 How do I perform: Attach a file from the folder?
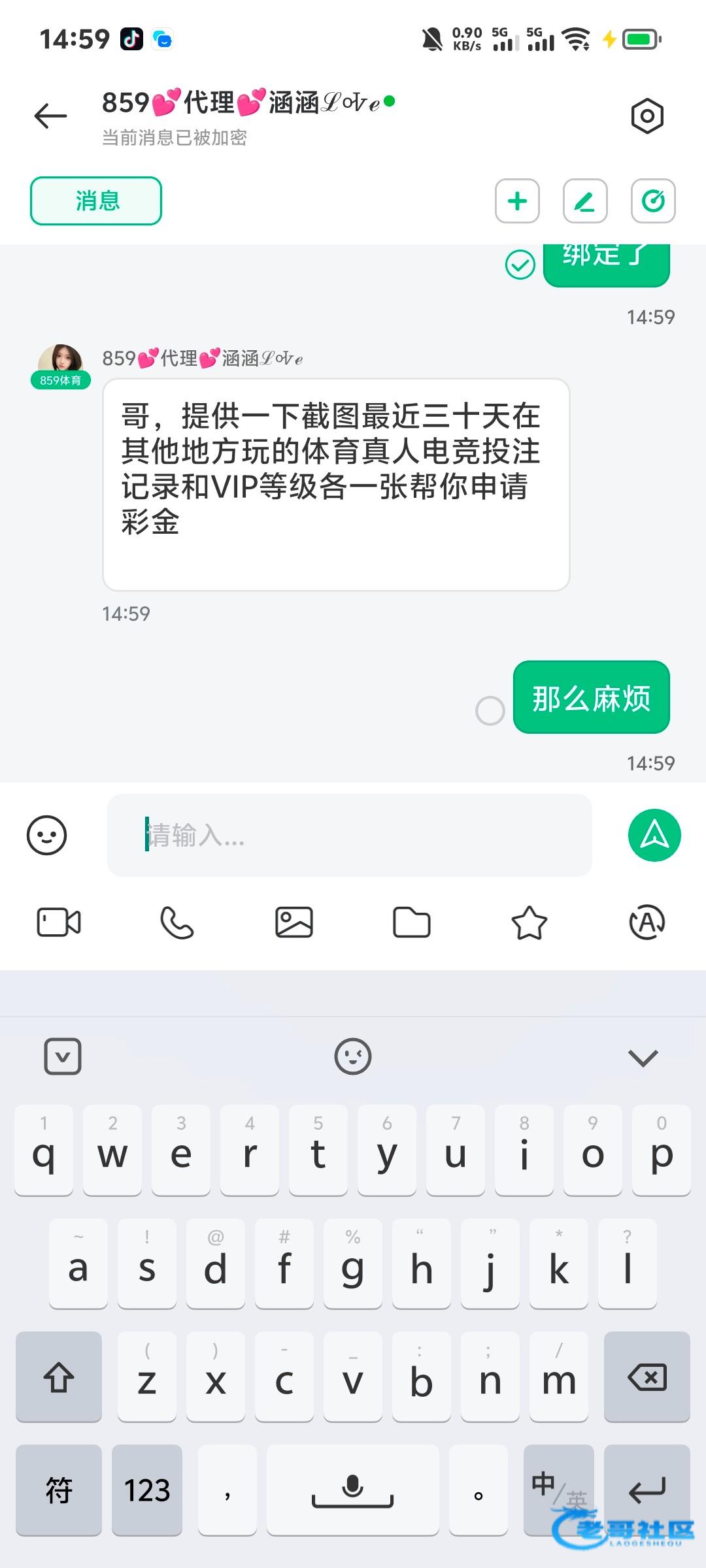pos(412,923)
